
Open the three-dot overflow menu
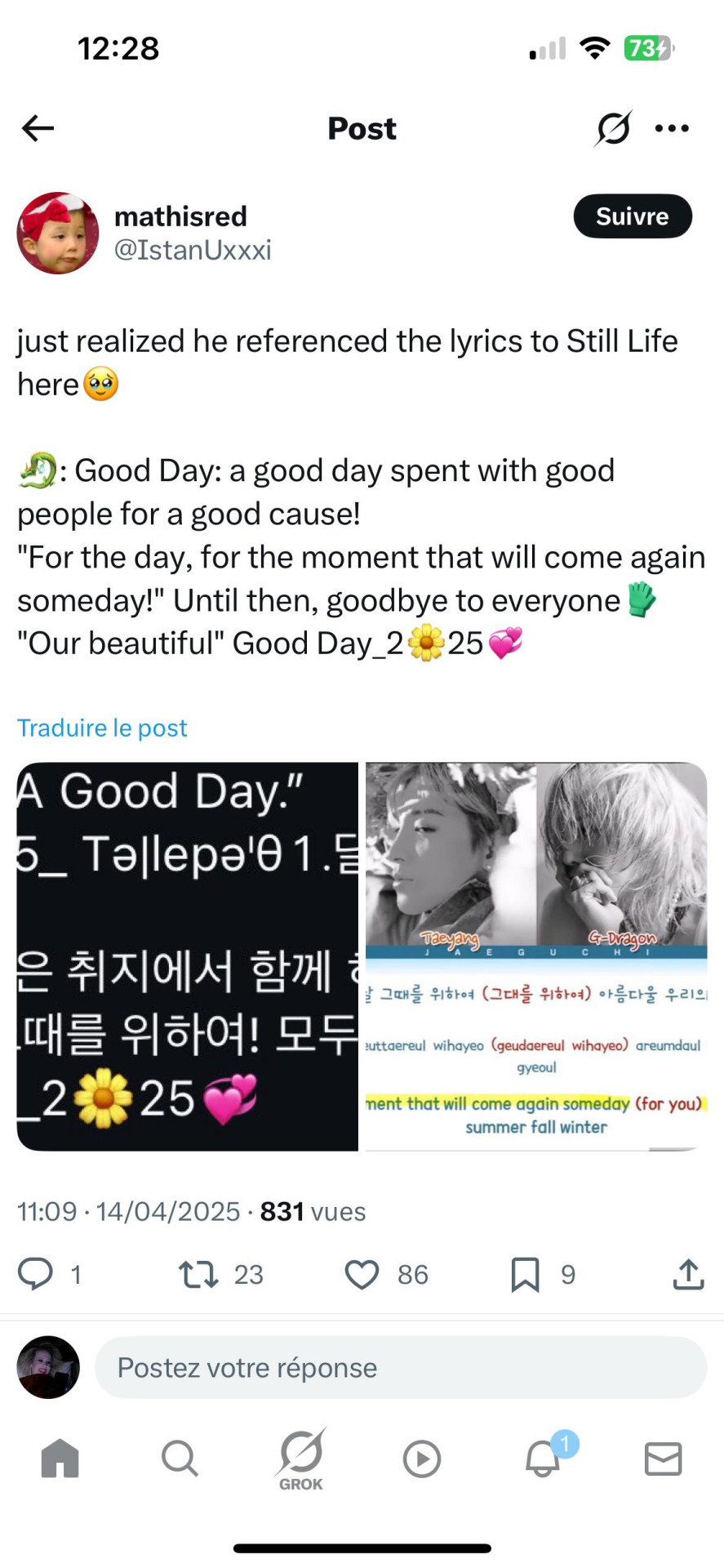tap(672, 128)
